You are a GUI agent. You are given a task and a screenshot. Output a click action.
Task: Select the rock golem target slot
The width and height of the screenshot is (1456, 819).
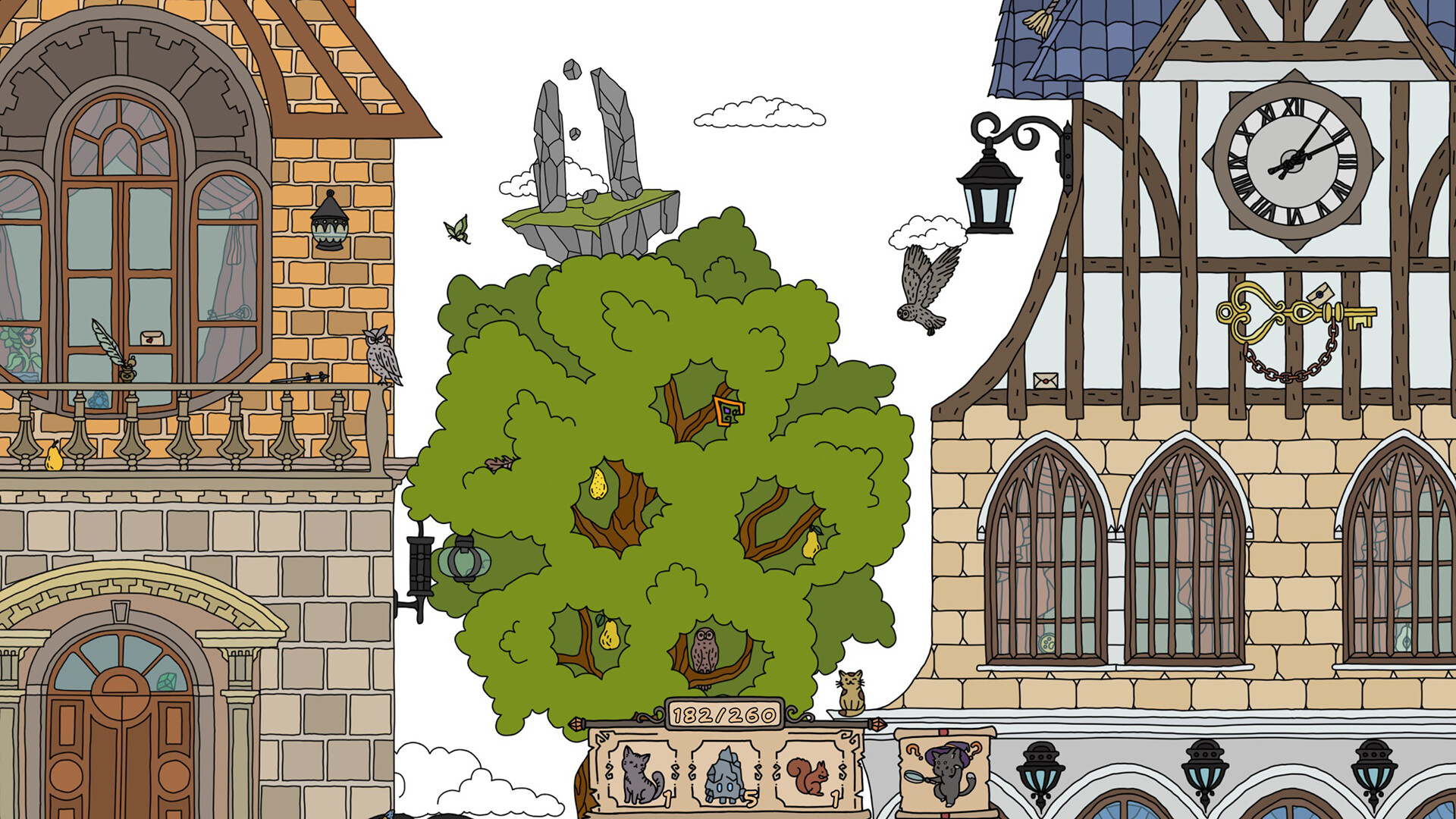pos(726,775)
